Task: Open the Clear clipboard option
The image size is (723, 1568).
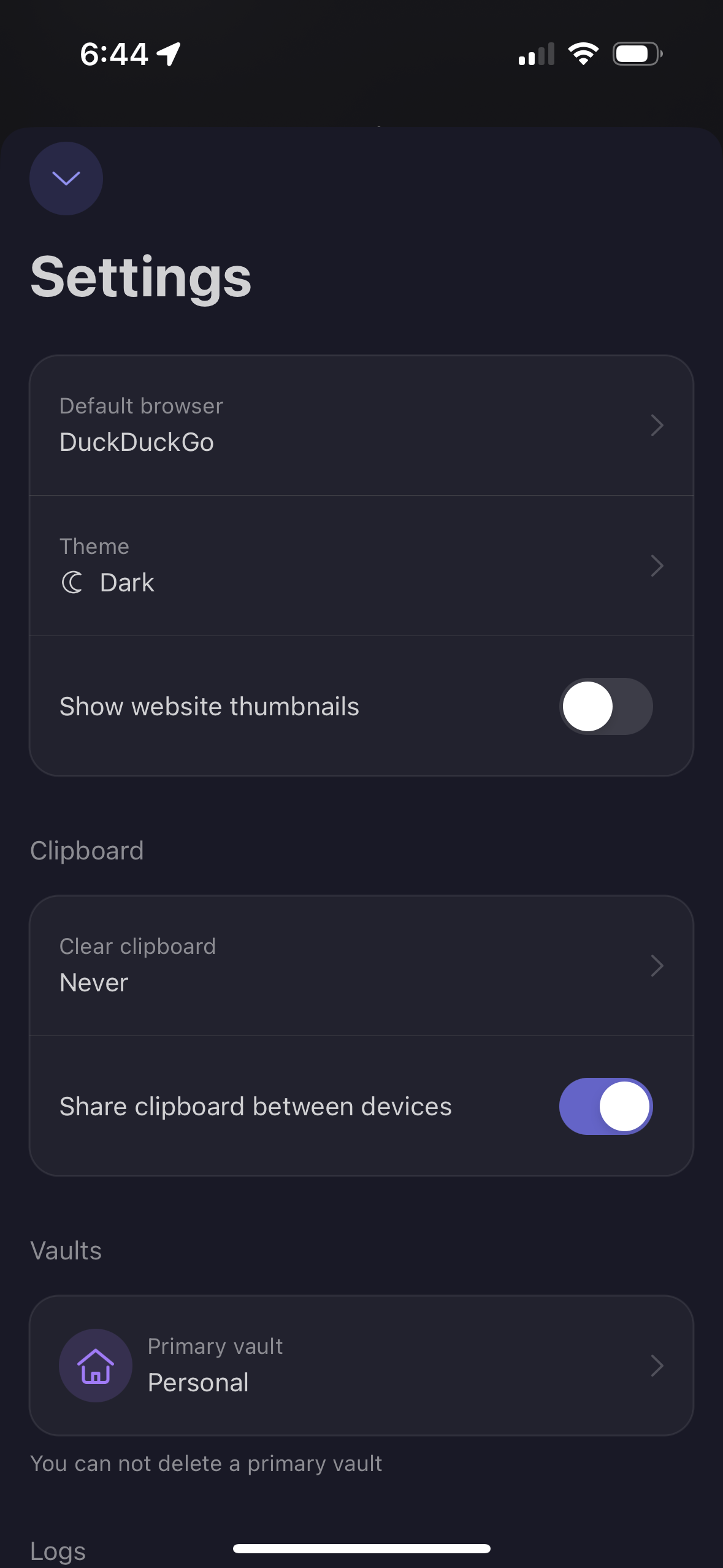Action: (361, 966)
